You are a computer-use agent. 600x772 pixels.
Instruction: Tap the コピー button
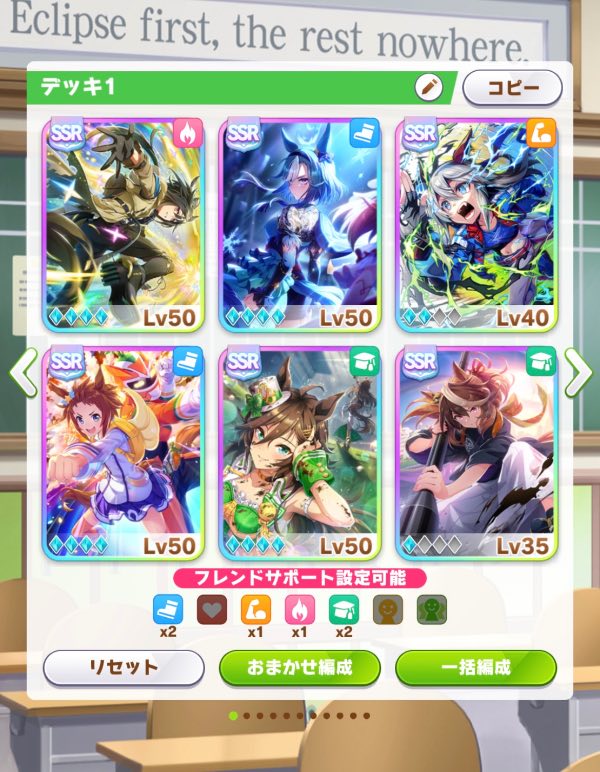[x=512, y=87]
